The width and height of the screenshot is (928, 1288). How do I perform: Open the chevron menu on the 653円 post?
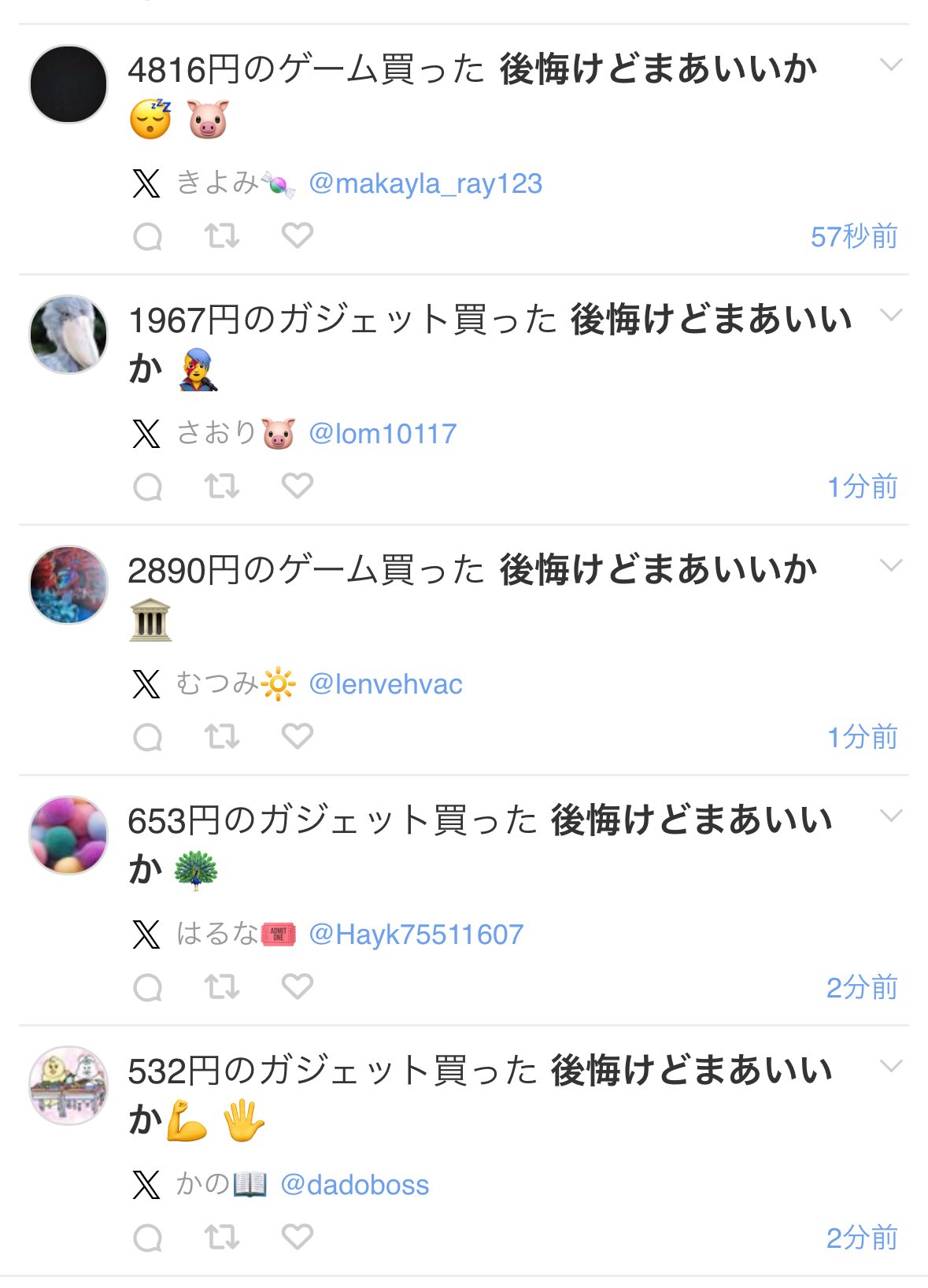coord(890,816)
